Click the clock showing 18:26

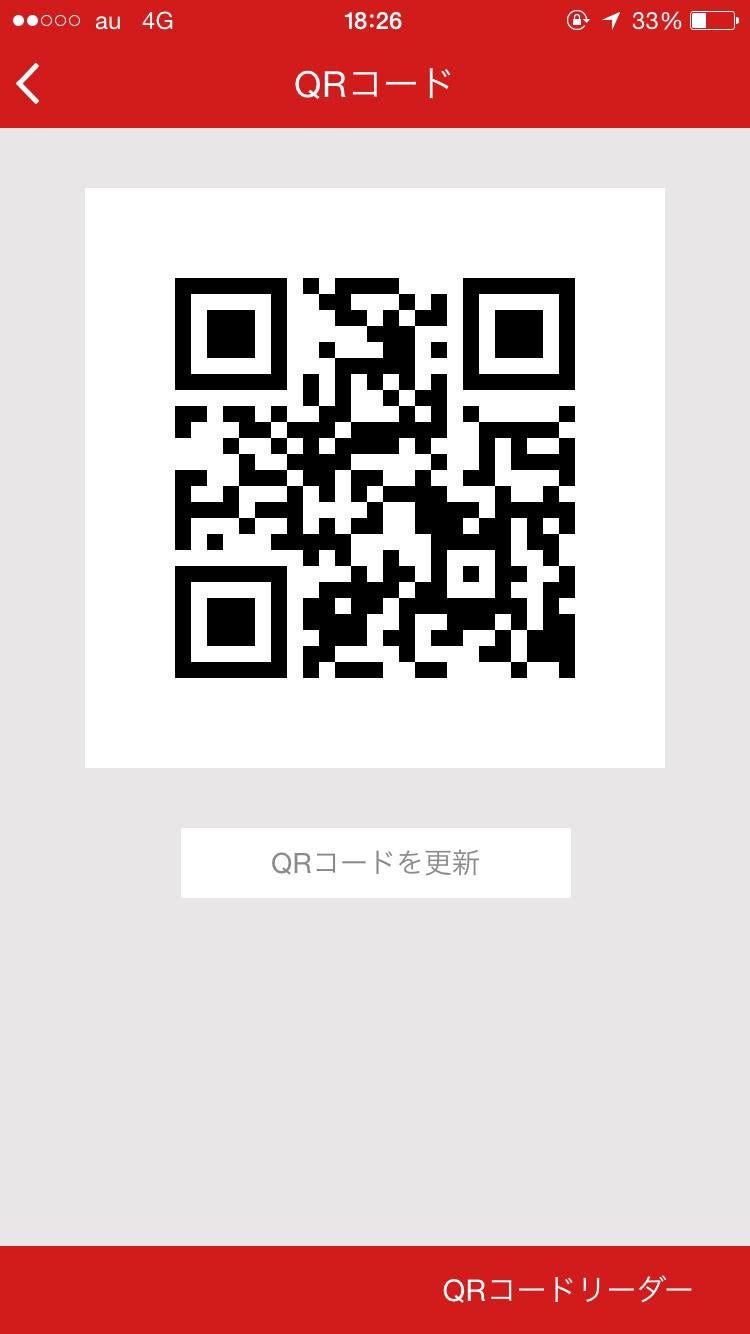[x=374, y=20]
